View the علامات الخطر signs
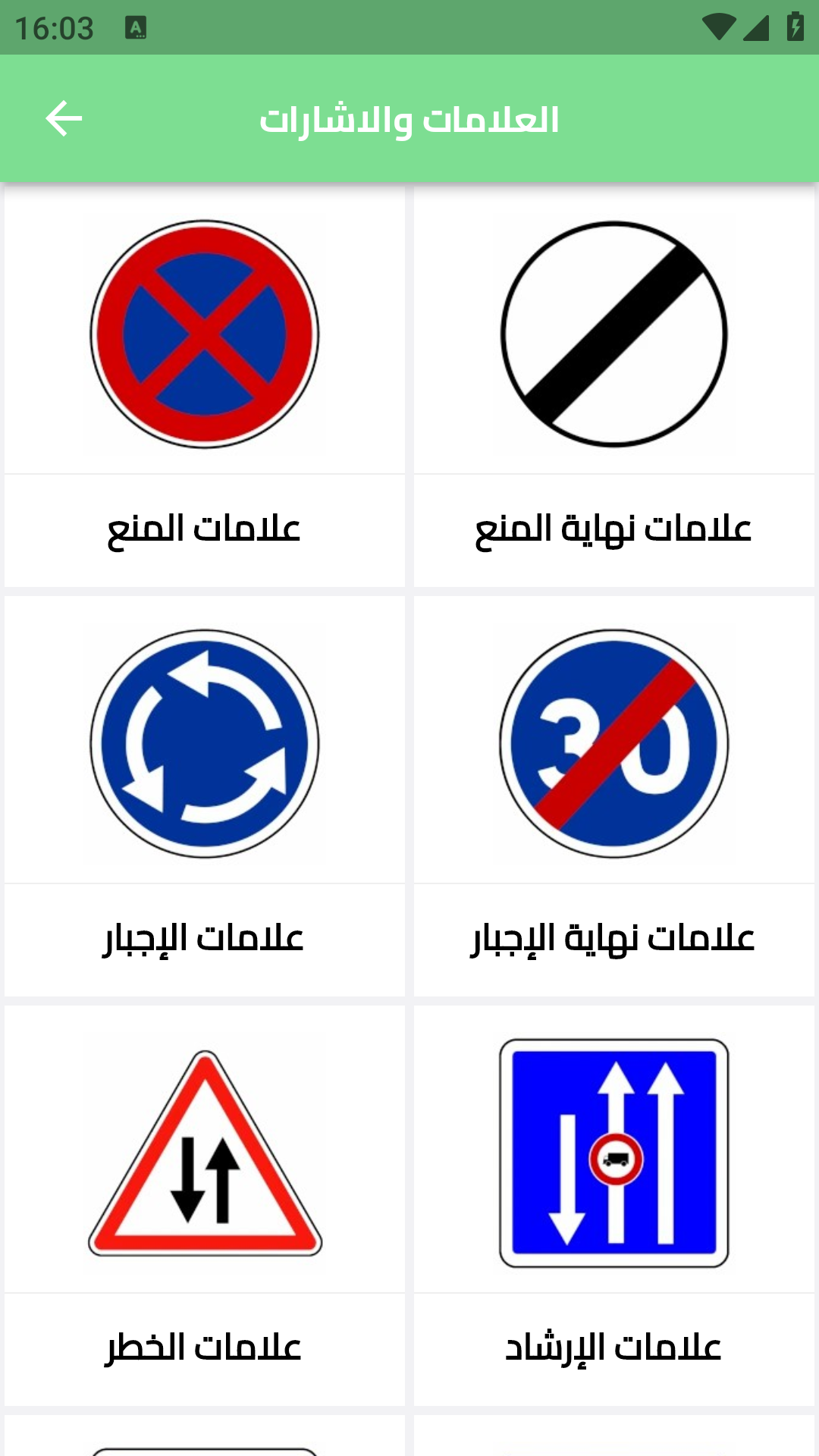 [x=205, y=1206]
